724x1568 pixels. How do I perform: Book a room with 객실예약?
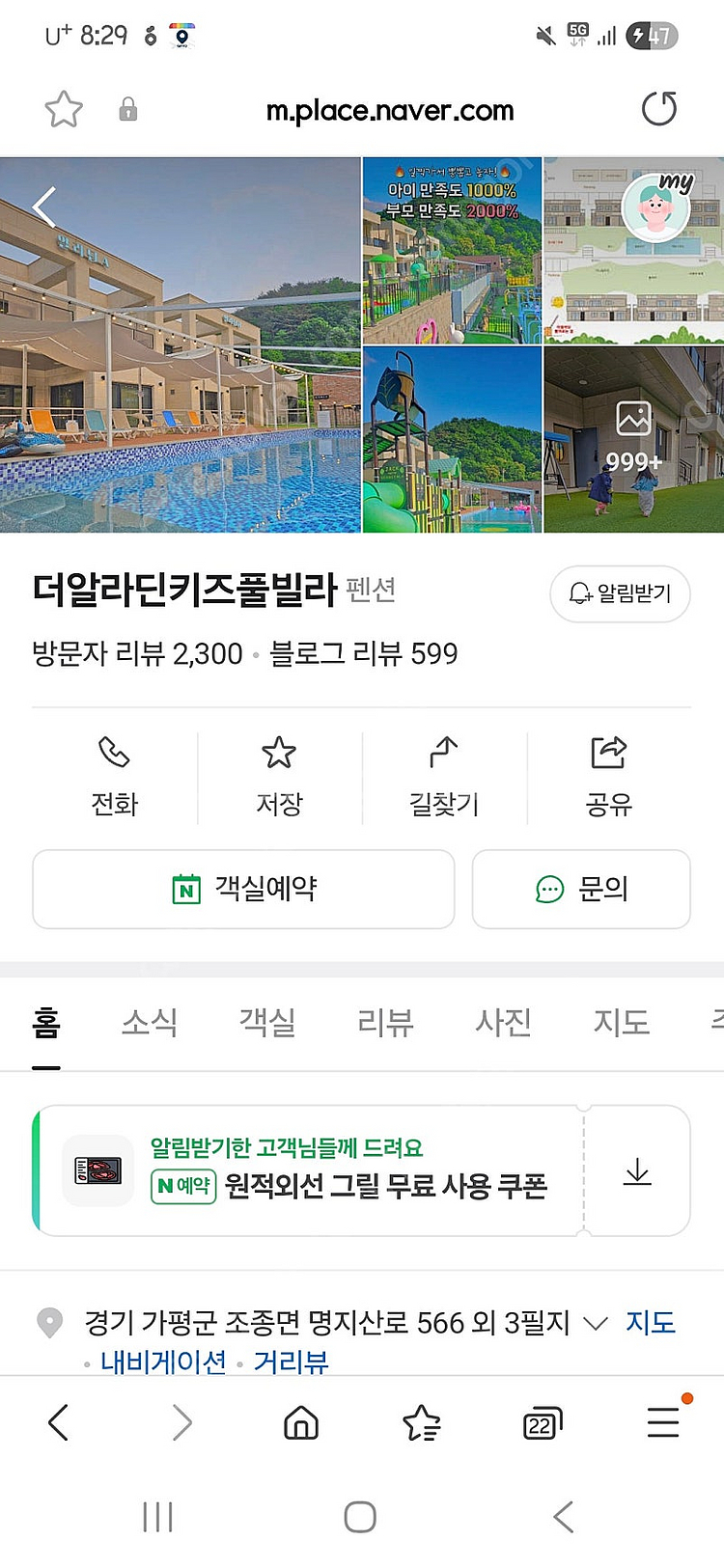[243, 889]
